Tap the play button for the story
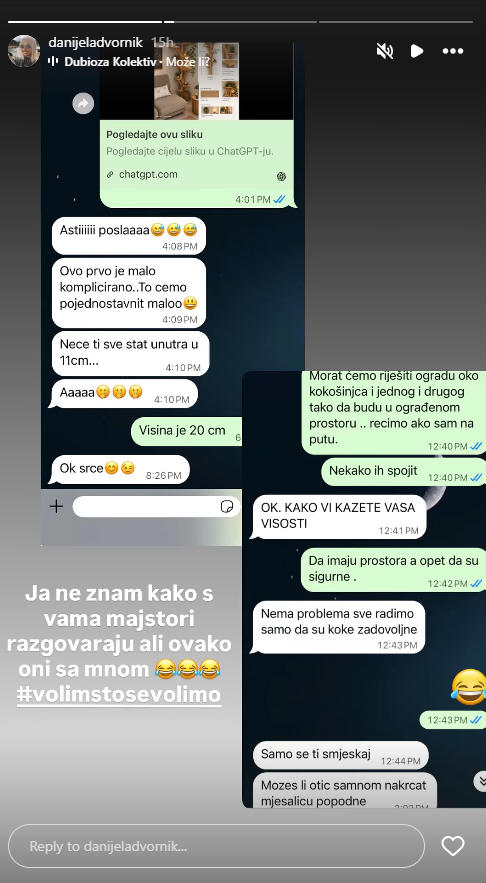 [417, 51]
